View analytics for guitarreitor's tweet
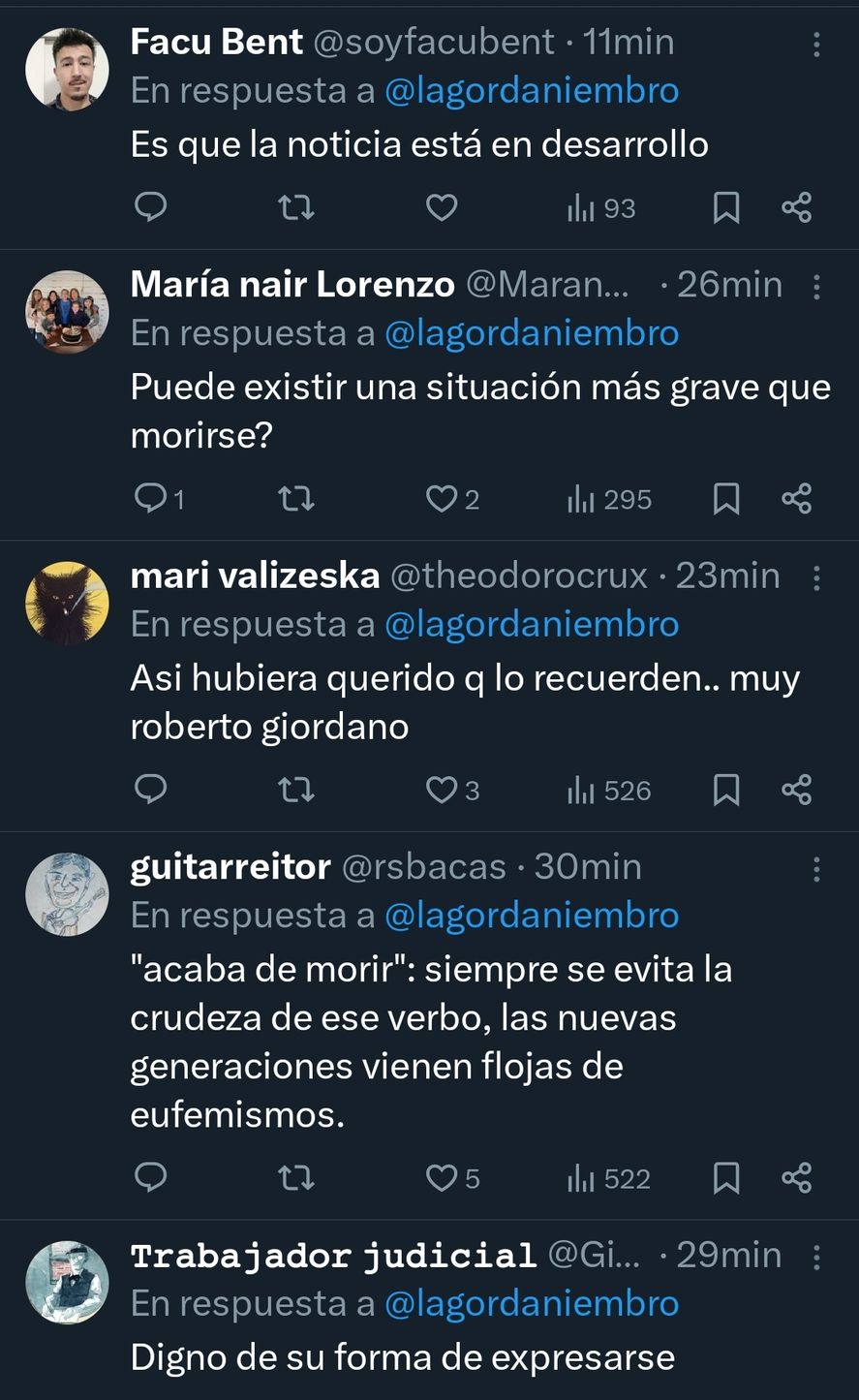 tap(608, 1178)
